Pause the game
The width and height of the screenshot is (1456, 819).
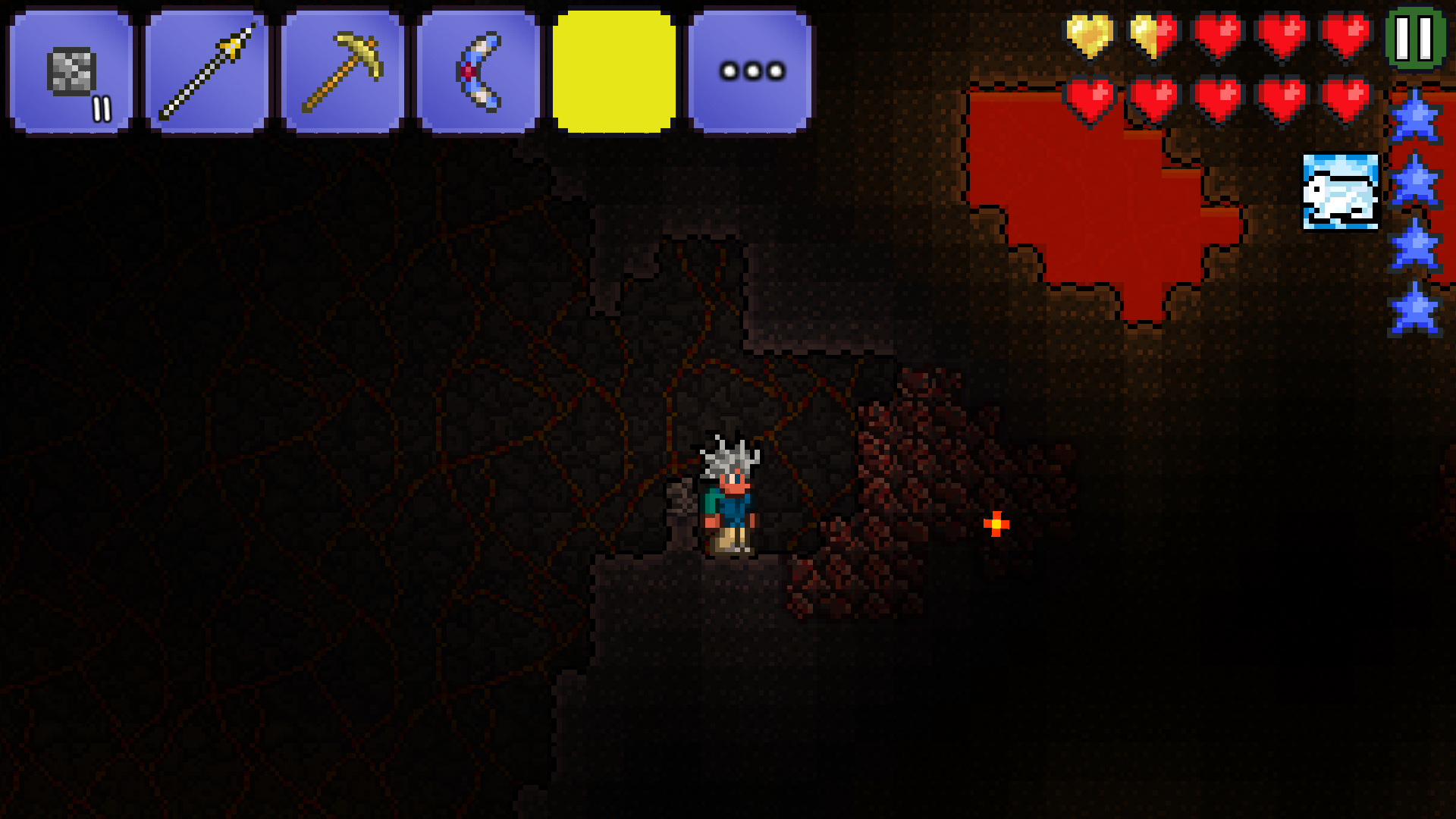point(1414,38)
